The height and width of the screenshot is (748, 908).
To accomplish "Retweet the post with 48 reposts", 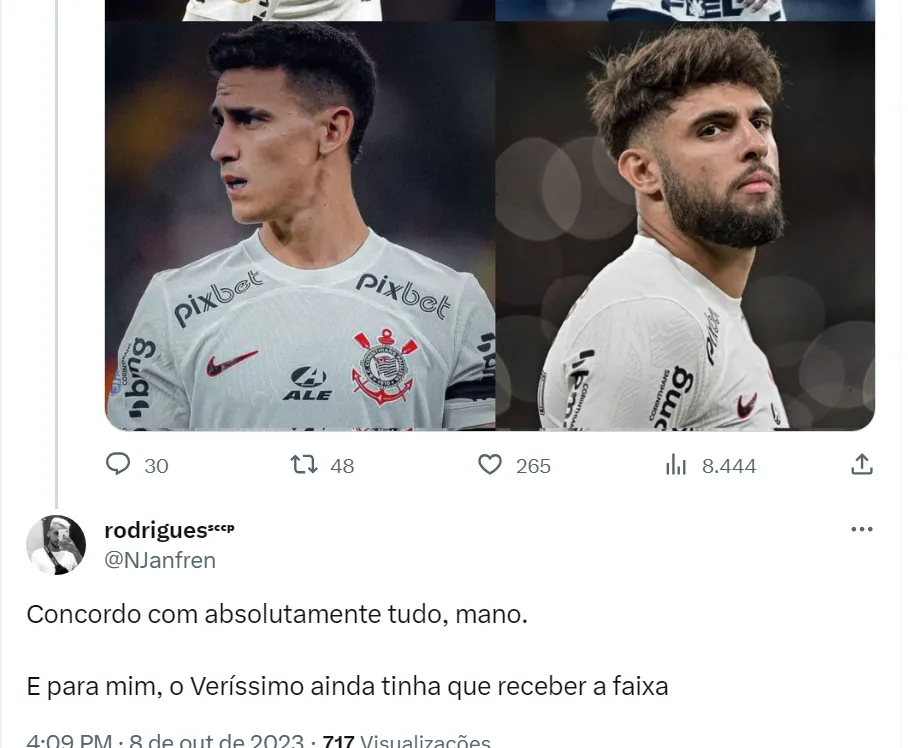I will tap(304, 465).
